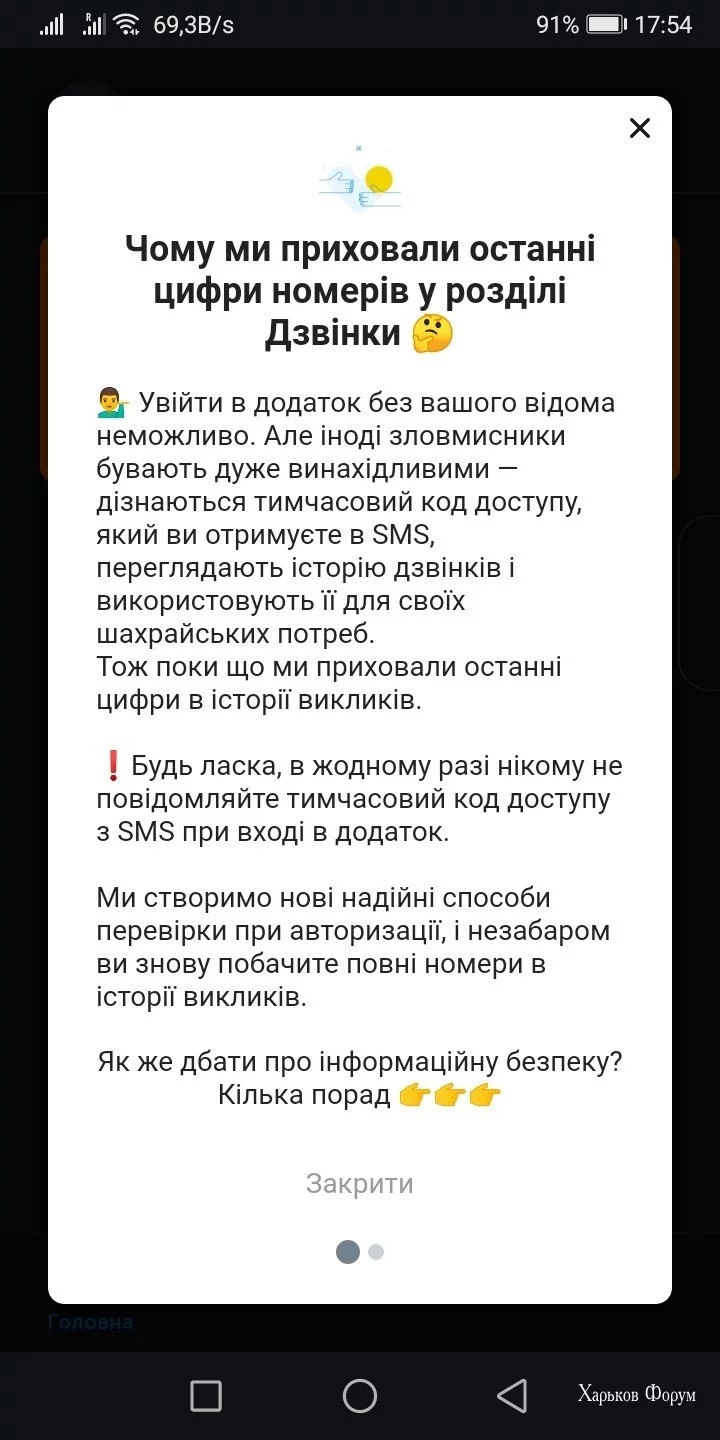The image size is (720, 1440).
Task: Close the dialog with the X icon
Action: point(640,128)
